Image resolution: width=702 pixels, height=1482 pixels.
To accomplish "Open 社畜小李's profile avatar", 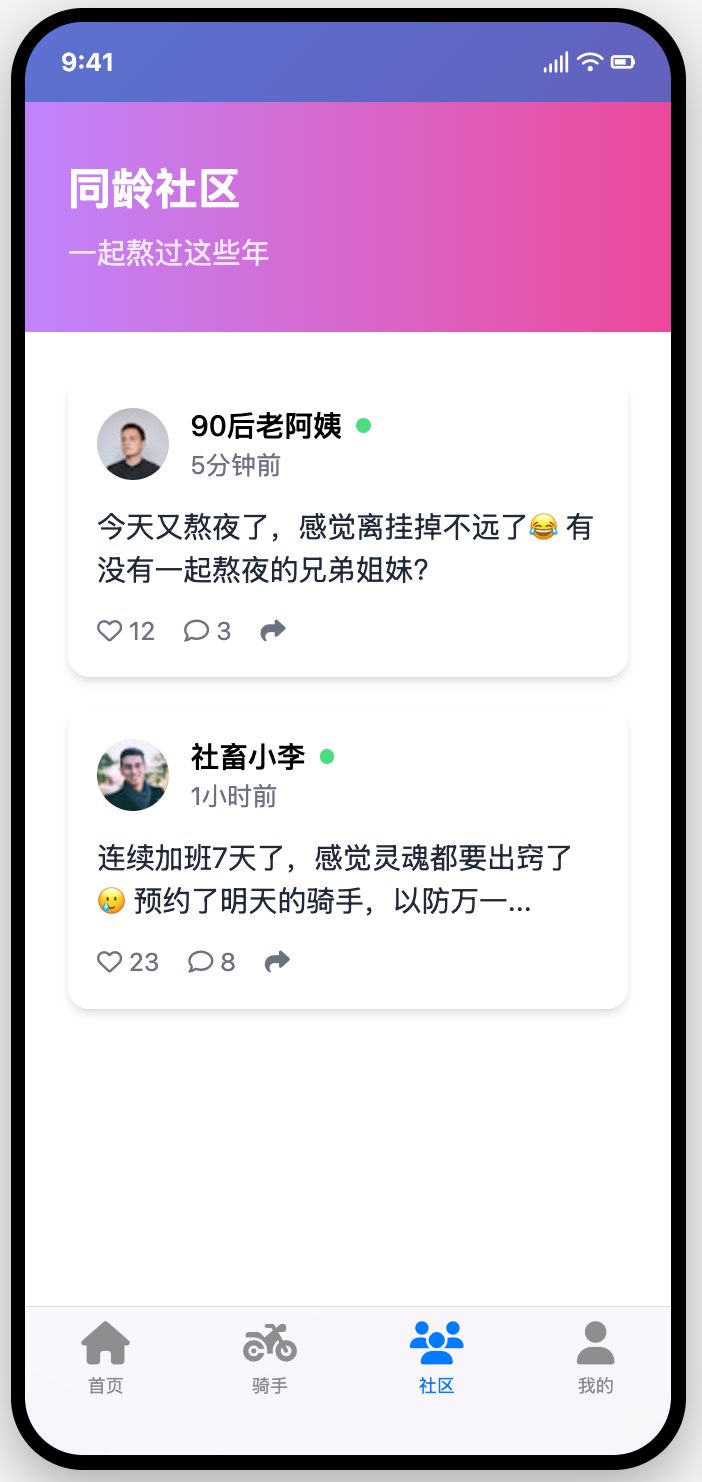I will (133, 775).
